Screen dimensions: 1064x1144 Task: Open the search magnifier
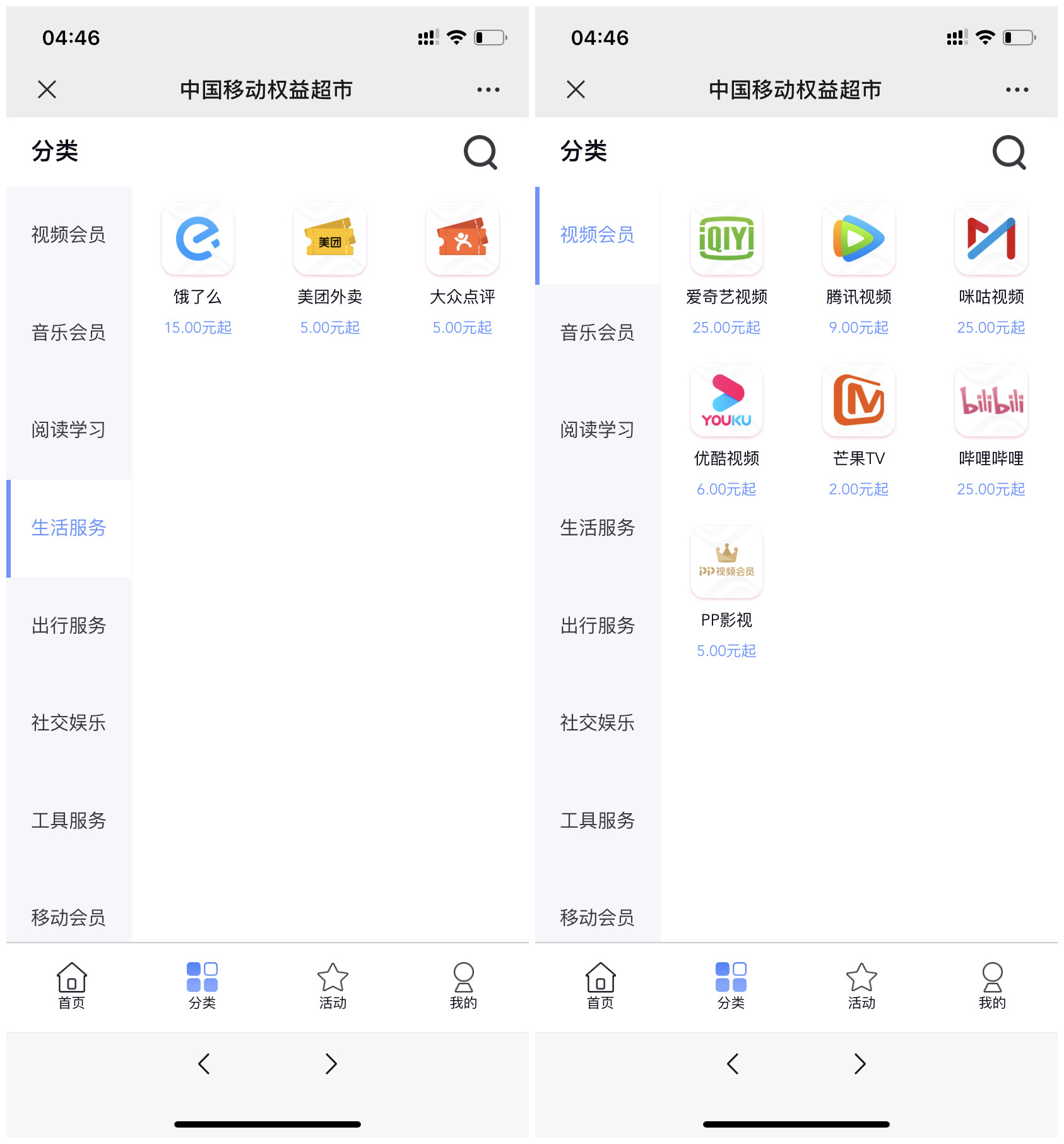480,152
